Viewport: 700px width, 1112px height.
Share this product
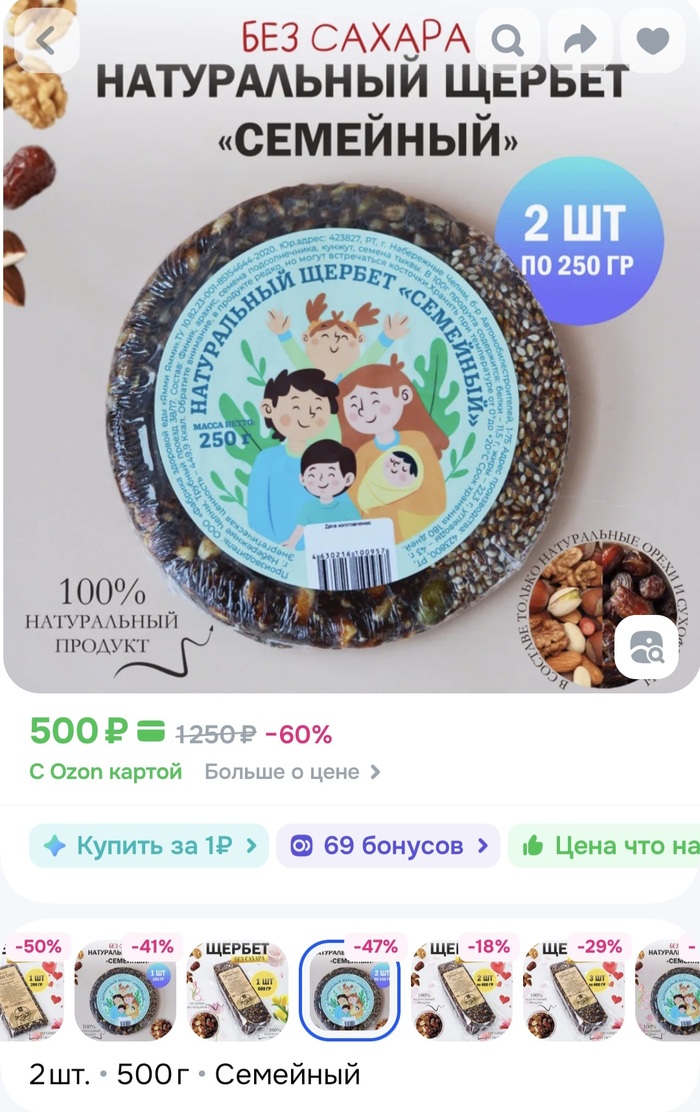tap(581, 40)
